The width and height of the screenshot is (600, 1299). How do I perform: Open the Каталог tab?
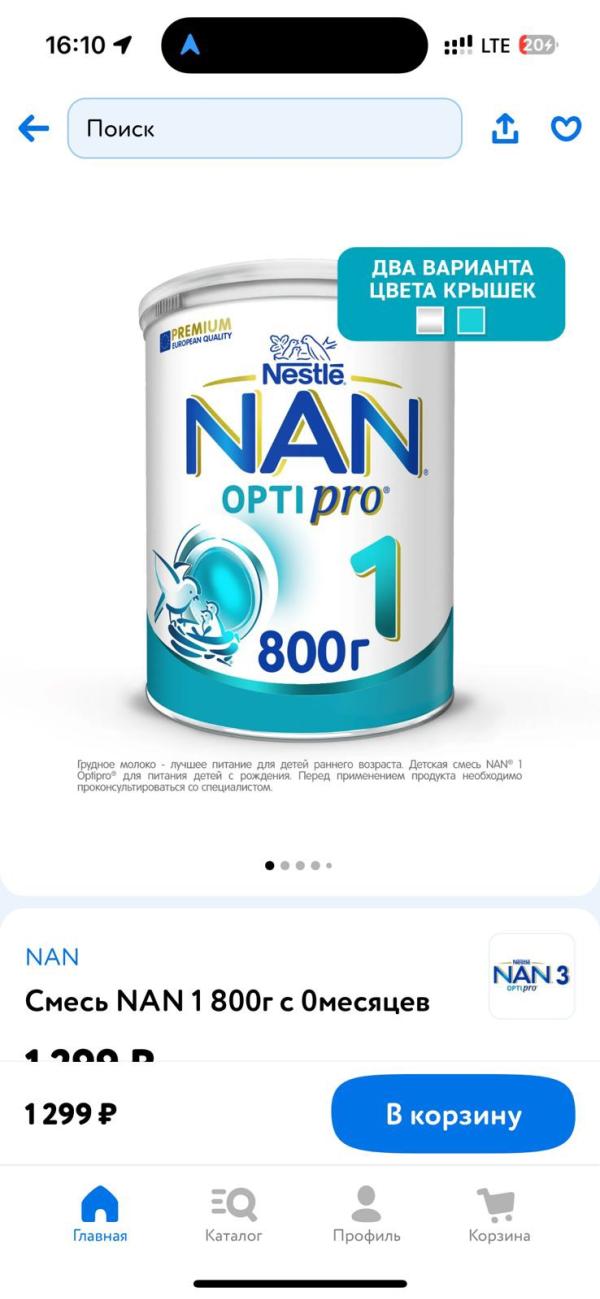[233, 1213]
